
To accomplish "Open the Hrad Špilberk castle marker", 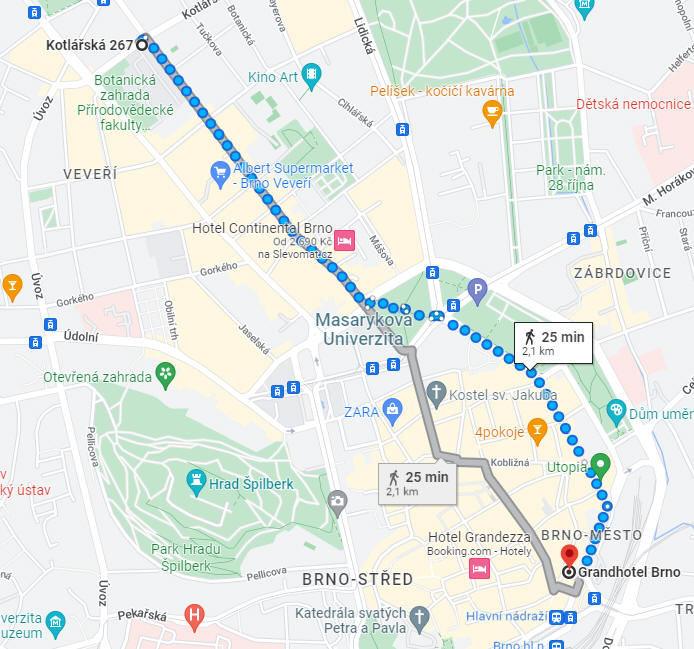I will click(196, 484).
